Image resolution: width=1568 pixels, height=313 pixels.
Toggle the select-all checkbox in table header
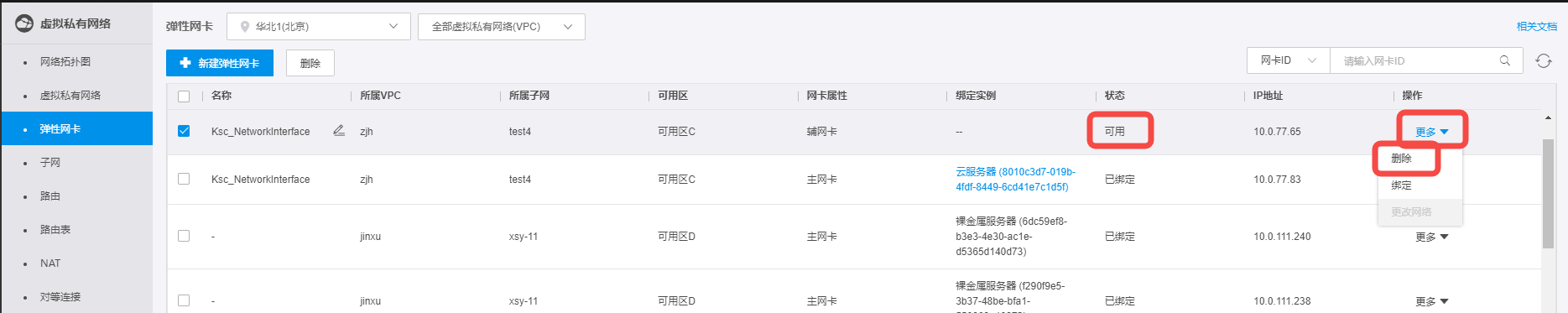[x=184, y=97]
